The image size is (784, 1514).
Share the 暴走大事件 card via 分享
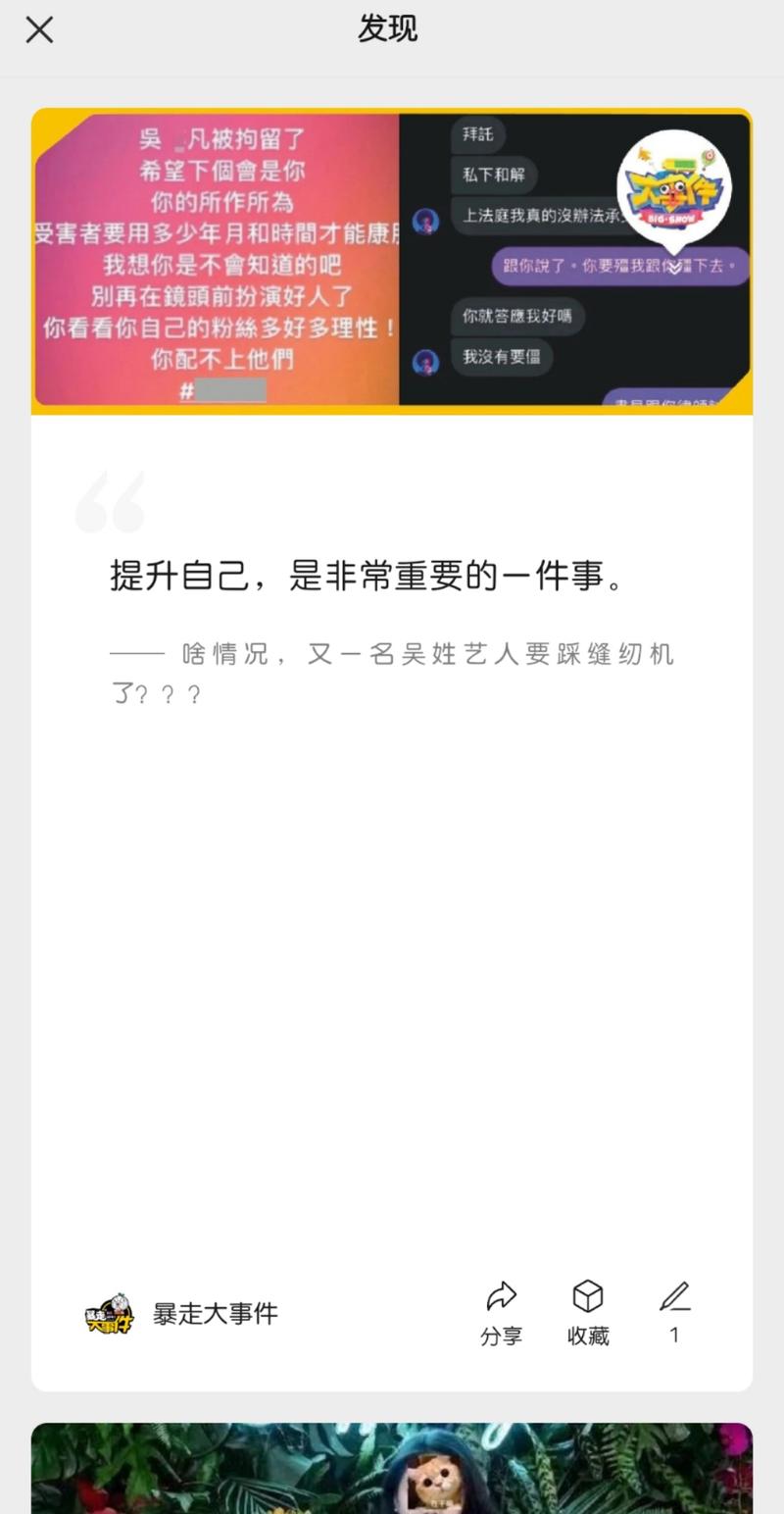[501, 1312]
